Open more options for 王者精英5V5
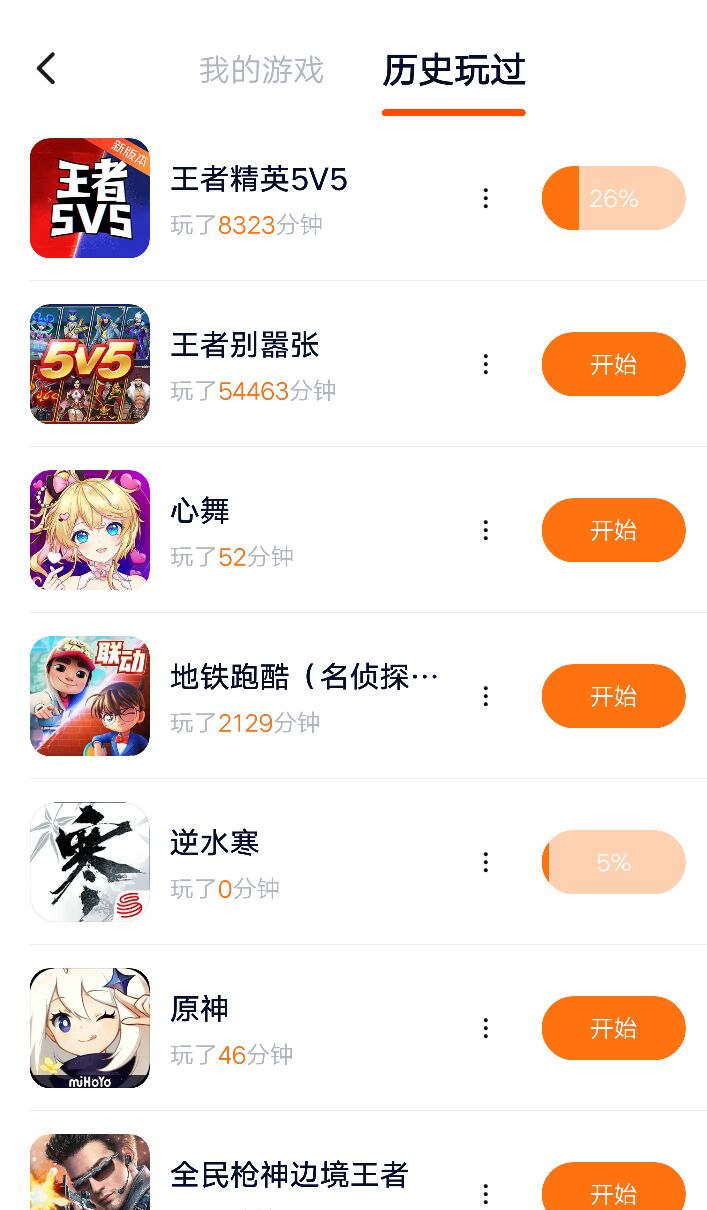Viewport: 707px width, 1210px height. point(486,198)
